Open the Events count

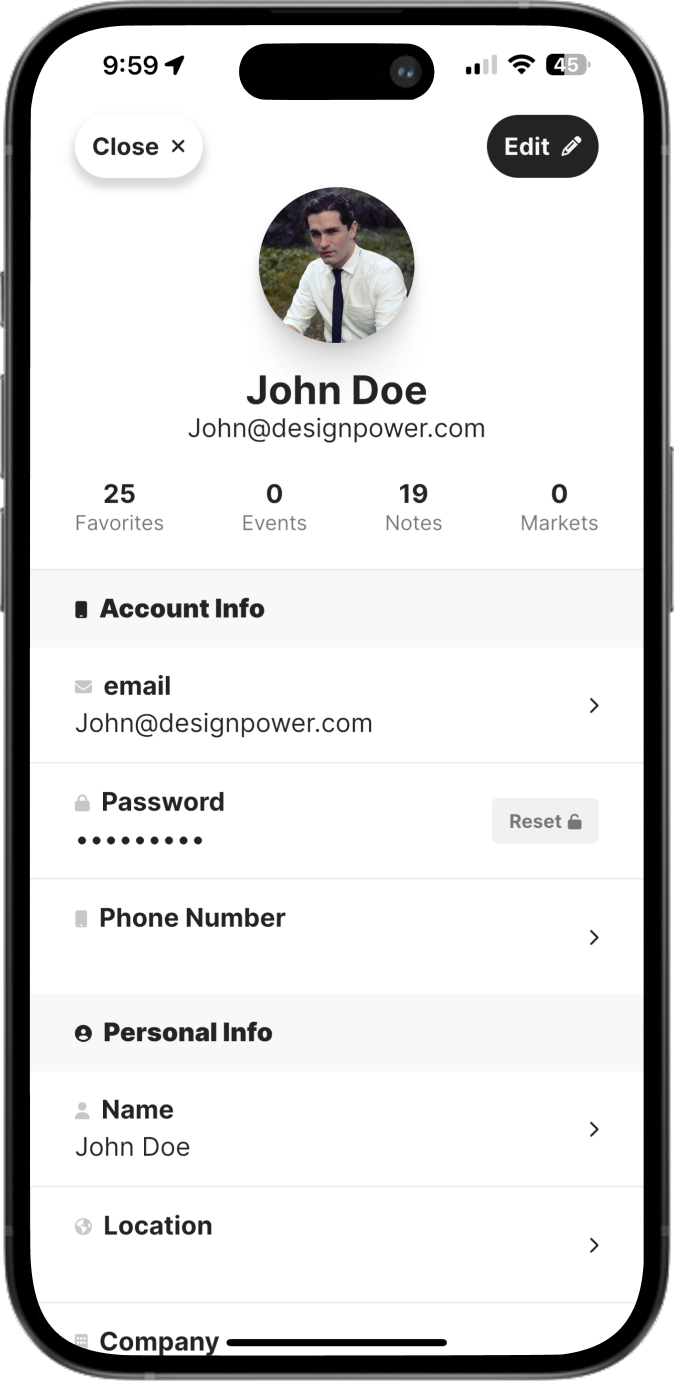point(274,507)
